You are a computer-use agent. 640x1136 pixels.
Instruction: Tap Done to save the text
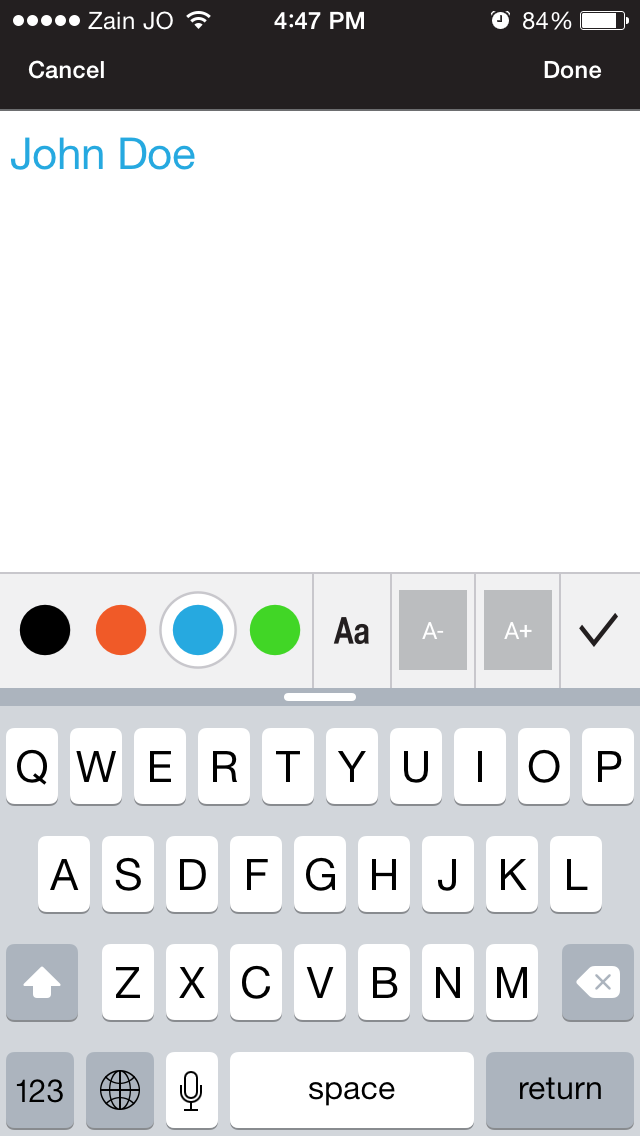(x=572, y=70)
